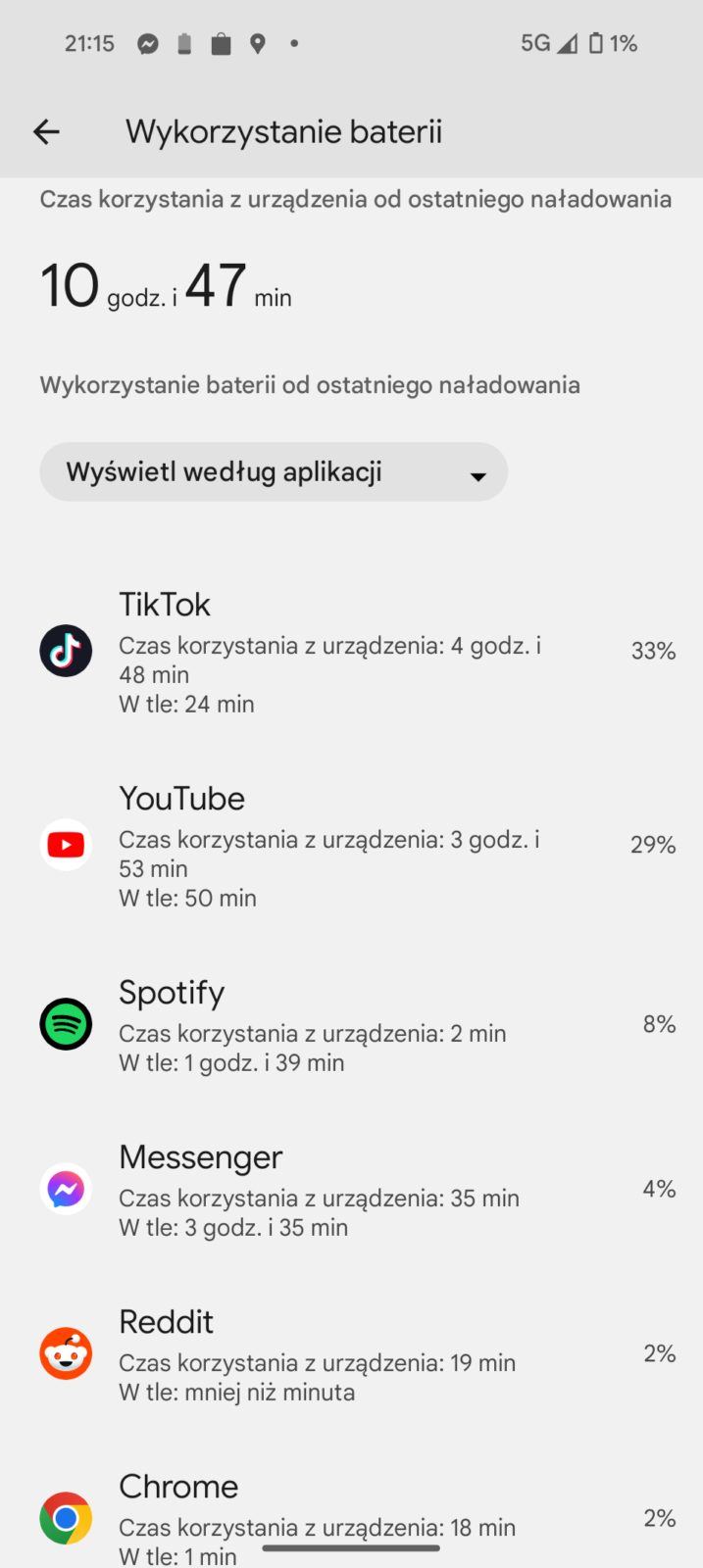Open TikTok battery usage details

click(351, 652)
